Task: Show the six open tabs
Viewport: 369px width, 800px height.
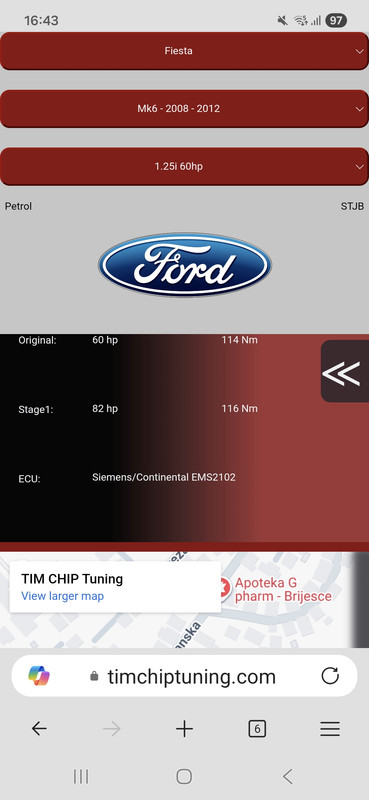Action: click(257, 729)
